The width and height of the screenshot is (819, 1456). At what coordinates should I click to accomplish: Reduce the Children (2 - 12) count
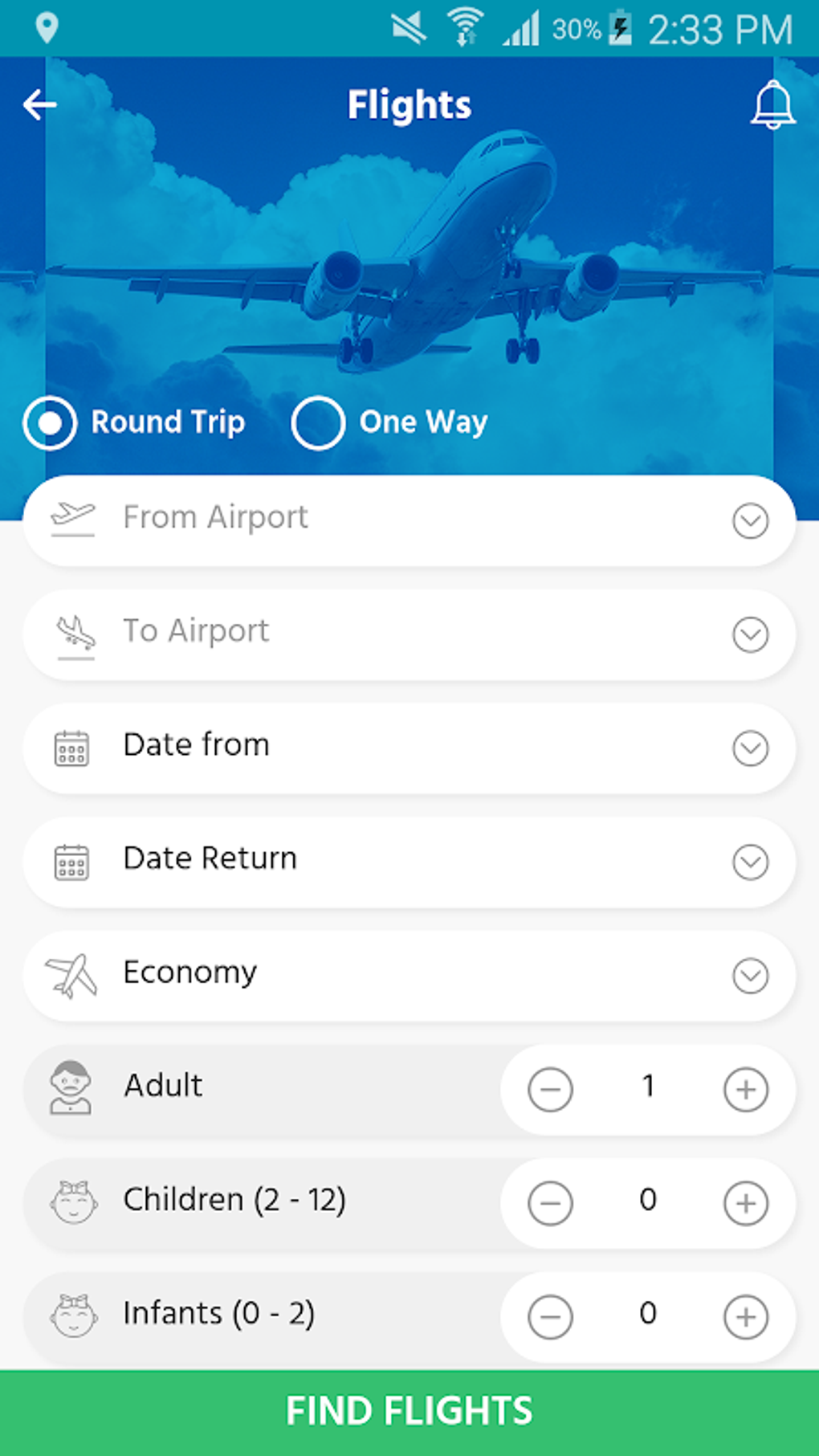(550, 1203)
